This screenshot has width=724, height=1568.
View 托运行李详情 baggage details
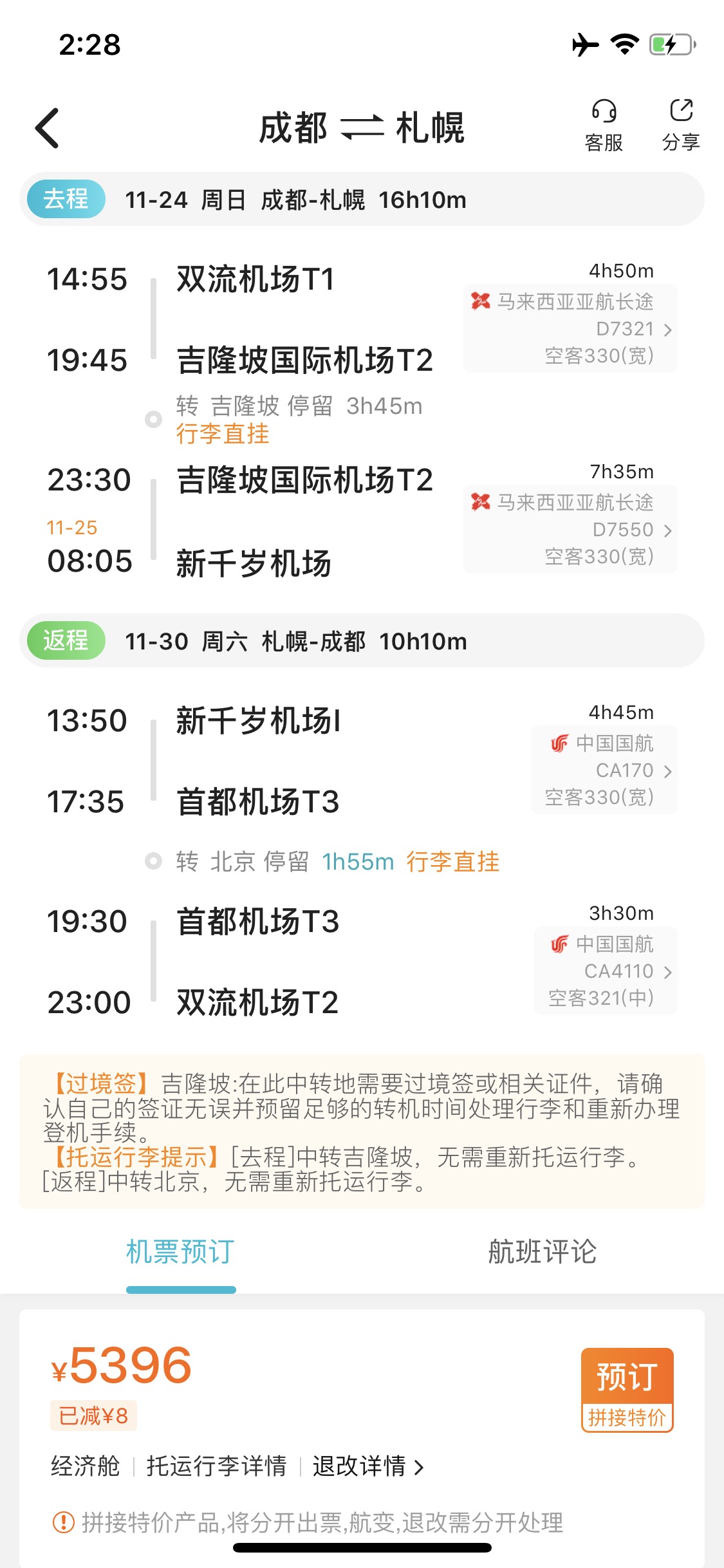pos(216,1466)
